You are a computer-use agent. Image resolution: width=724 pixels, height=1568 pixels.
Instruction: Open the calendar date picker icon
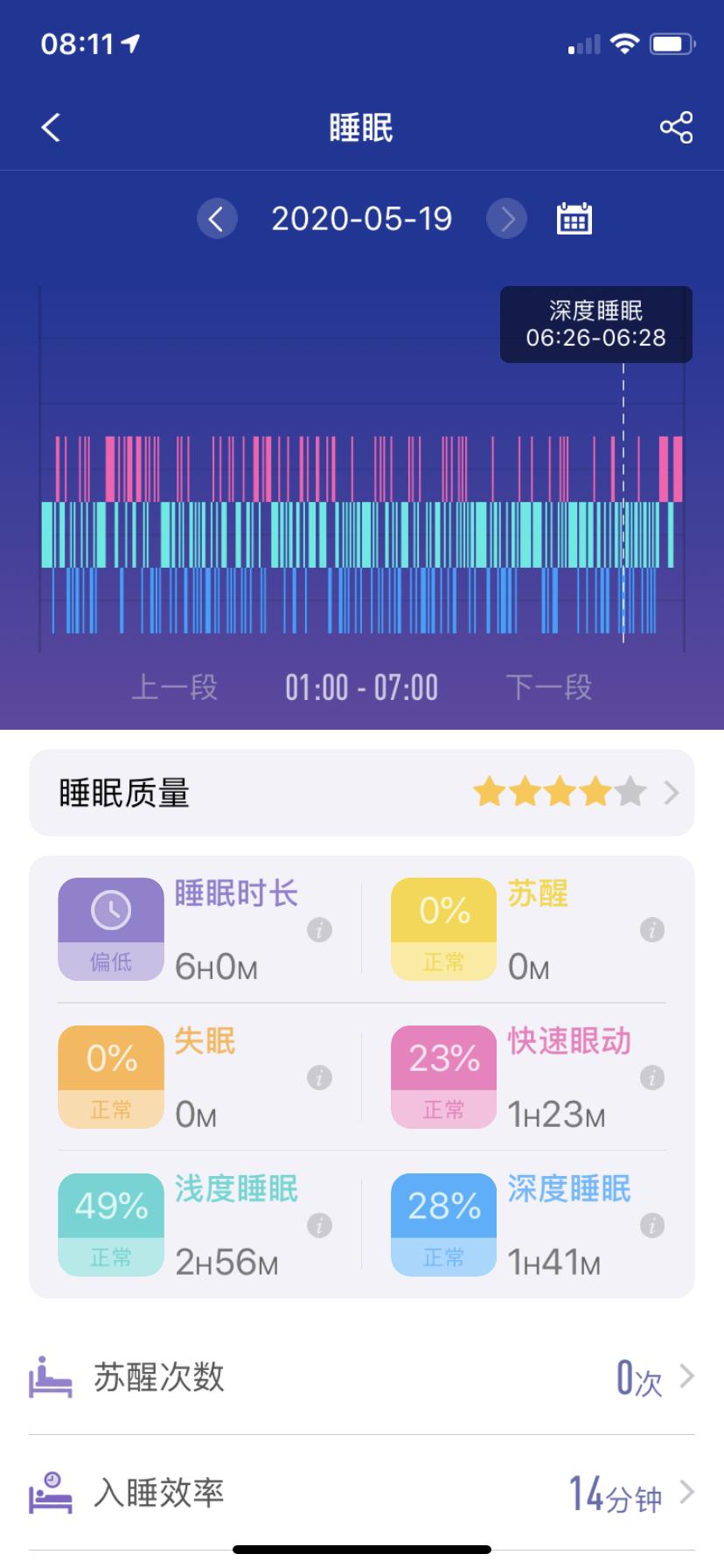tap(573, 219)
